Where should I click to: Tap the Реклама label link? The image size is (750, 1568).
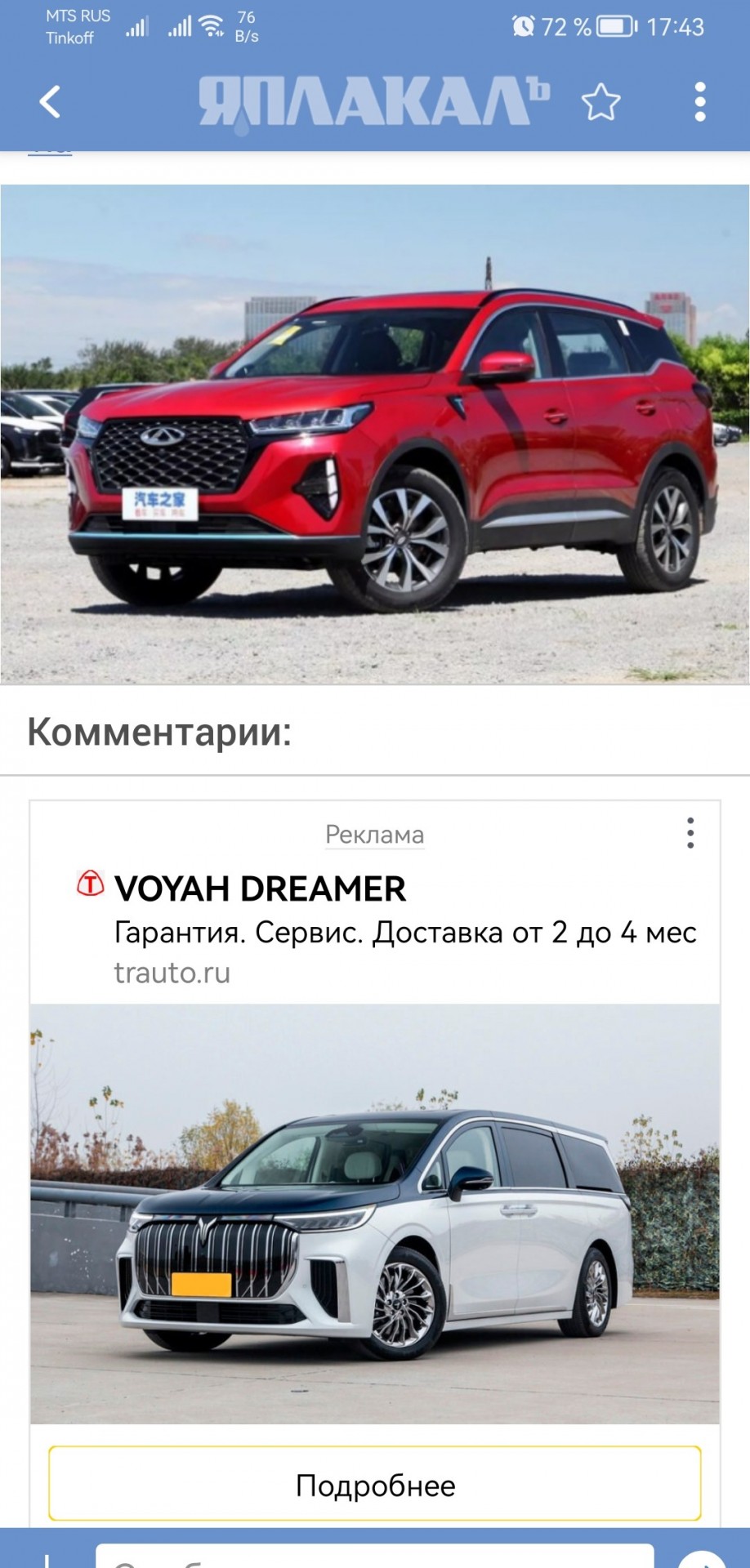point(374,835)
